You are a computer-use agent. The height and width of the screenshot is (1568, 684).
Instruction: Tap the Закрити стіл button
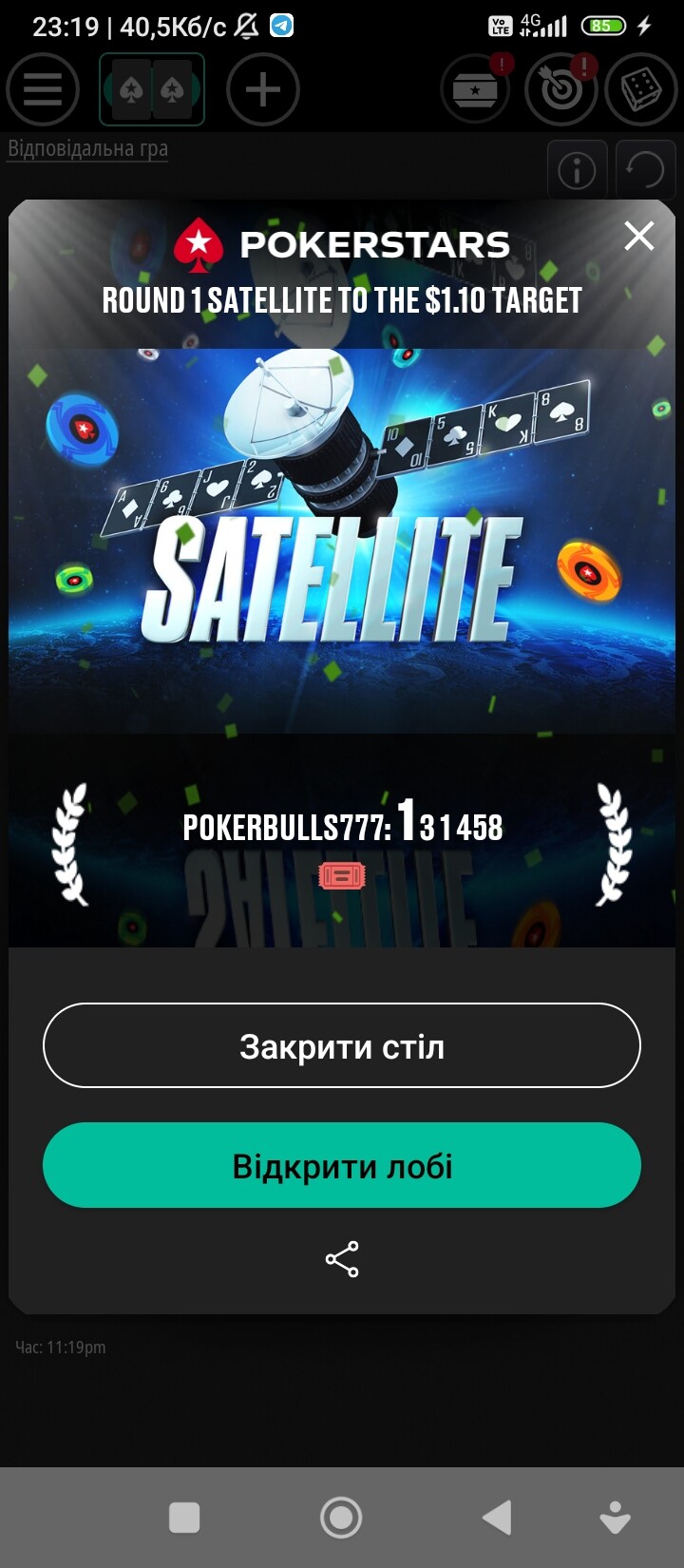pos(342,1046)
